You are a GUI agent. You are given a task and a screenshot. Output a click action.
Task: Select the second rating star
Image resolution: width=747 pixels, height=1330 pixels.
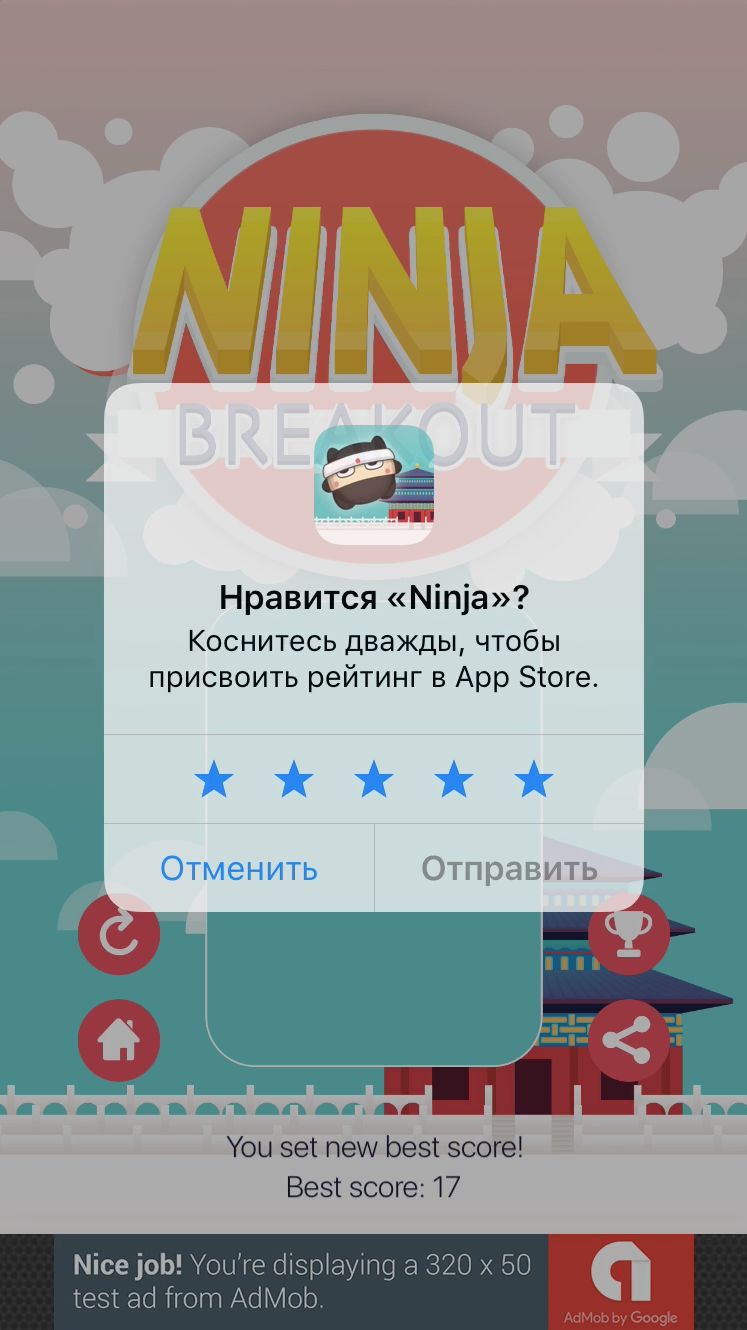click(294, 779)
